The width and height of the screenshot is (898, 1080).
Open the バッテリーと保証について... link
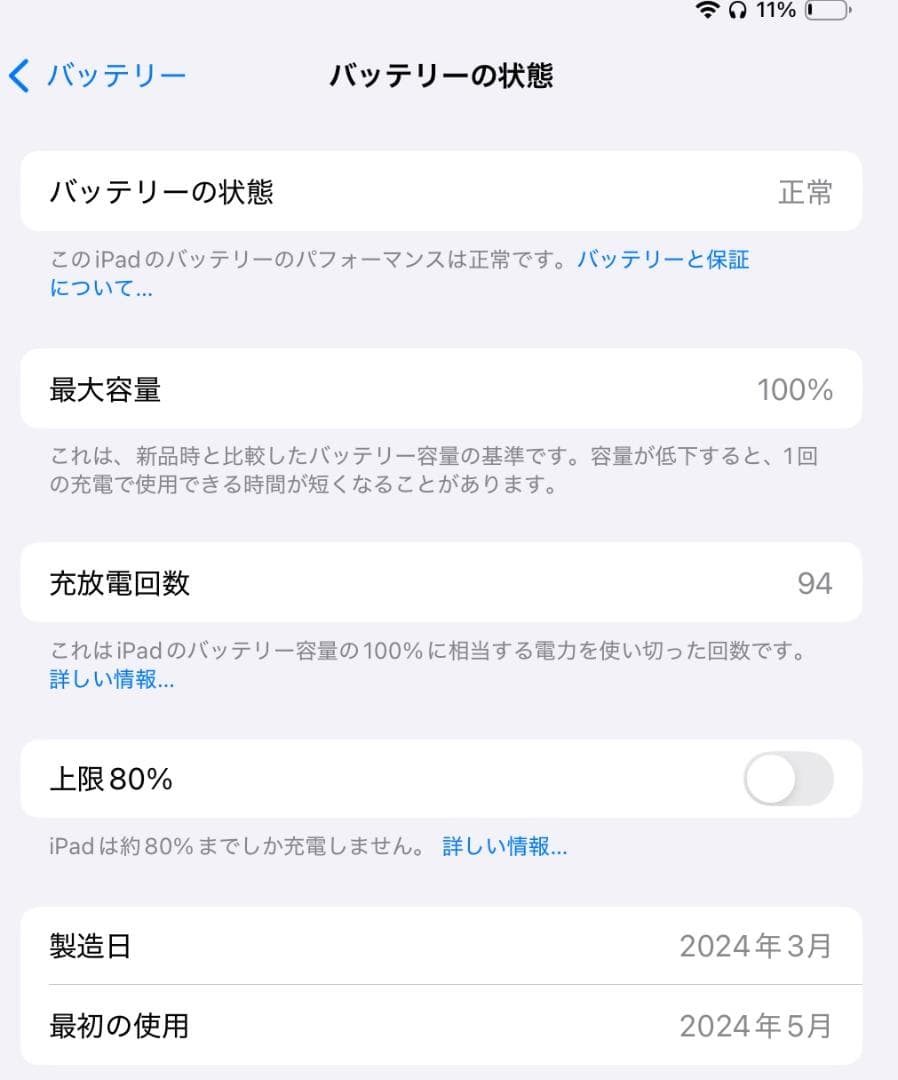(x=665, y=259)
